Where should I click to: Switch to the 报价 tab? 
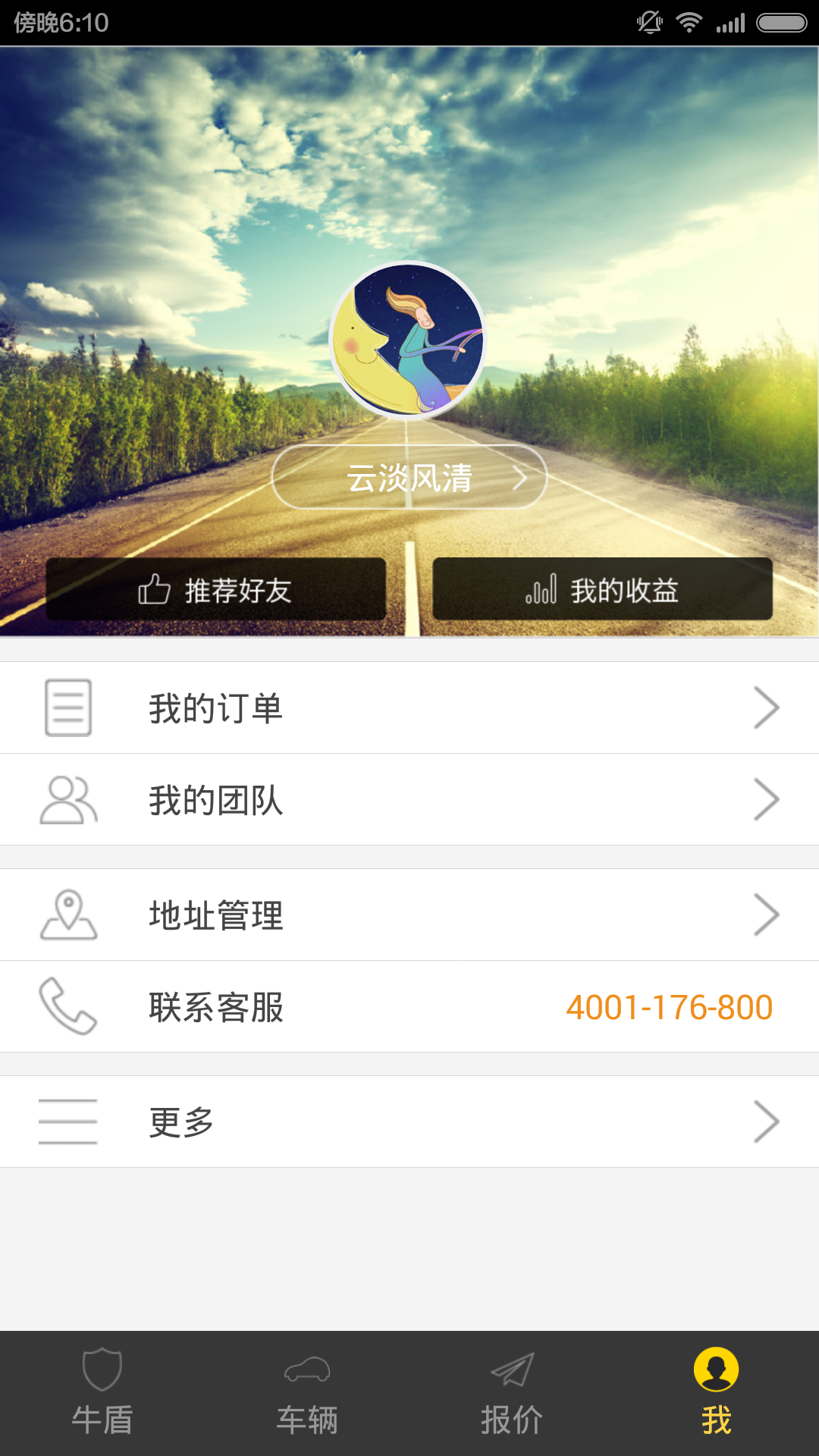coord(512,1394)
